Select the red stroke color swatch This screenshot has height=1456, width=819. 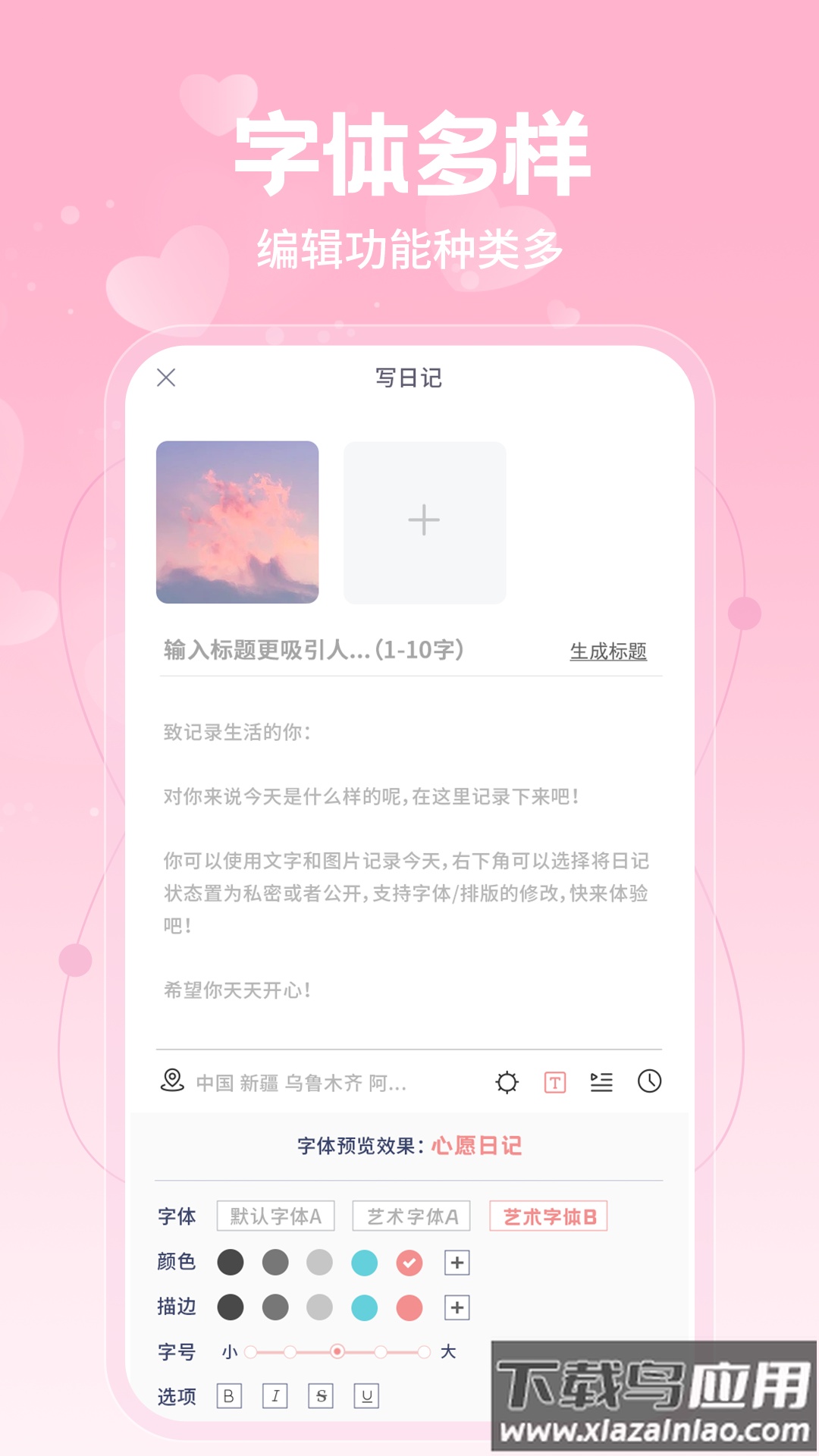tap(409, 1307)
